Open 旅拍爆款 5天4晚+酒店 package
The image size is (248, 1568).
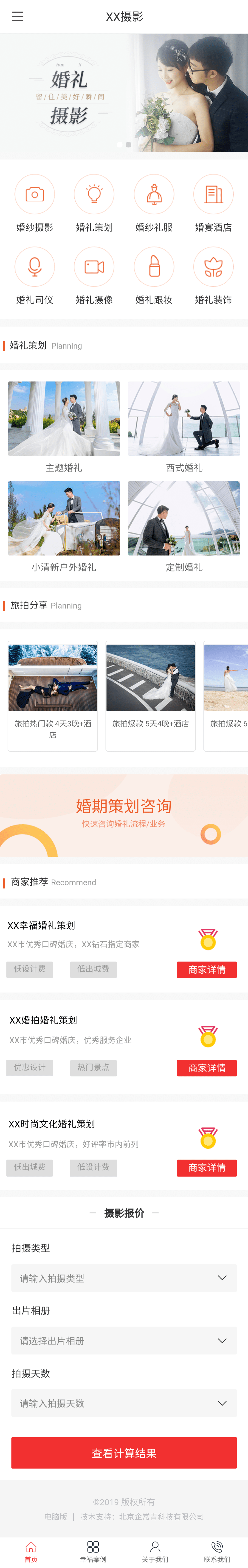pyautogui.click(x=150, y=695)
